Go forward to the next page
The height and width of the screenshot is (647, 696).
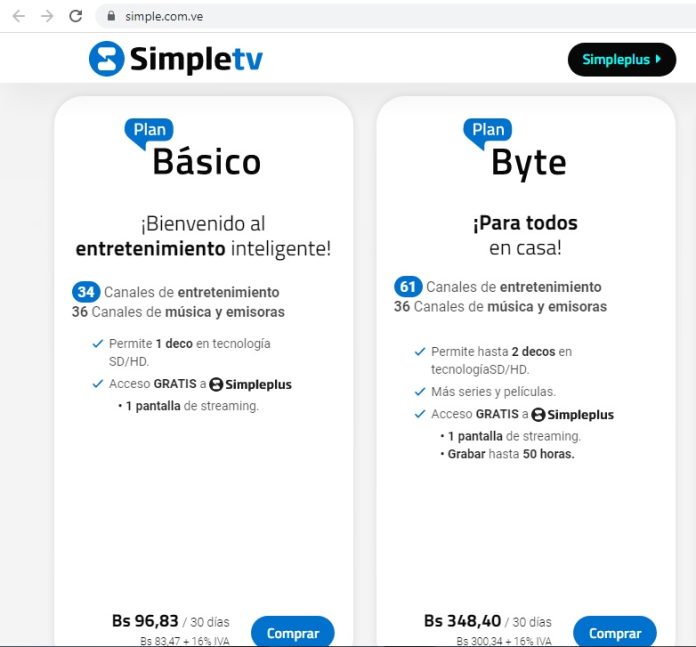46,16
